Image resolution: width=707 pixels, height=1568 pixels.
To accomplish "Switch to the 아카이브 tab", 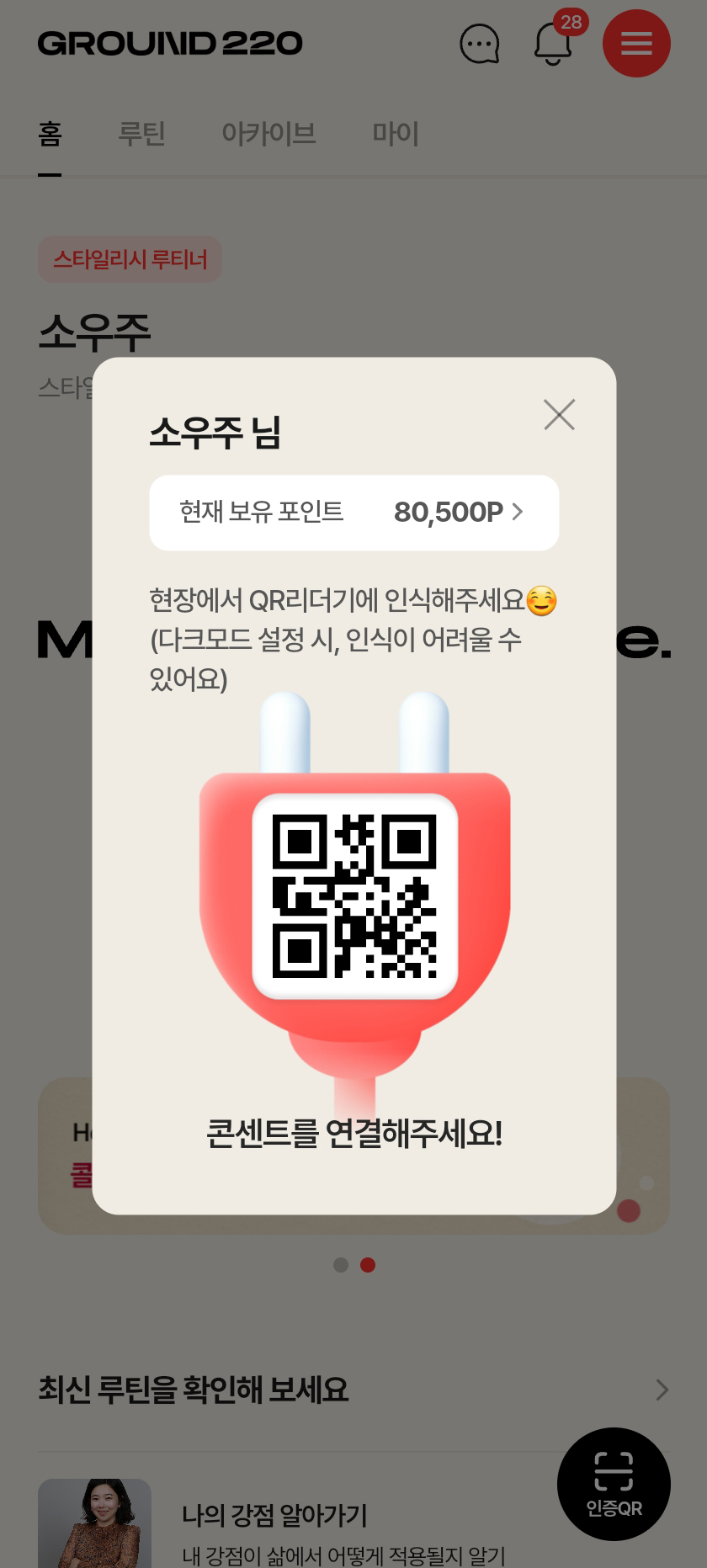I will coord(268,134).
